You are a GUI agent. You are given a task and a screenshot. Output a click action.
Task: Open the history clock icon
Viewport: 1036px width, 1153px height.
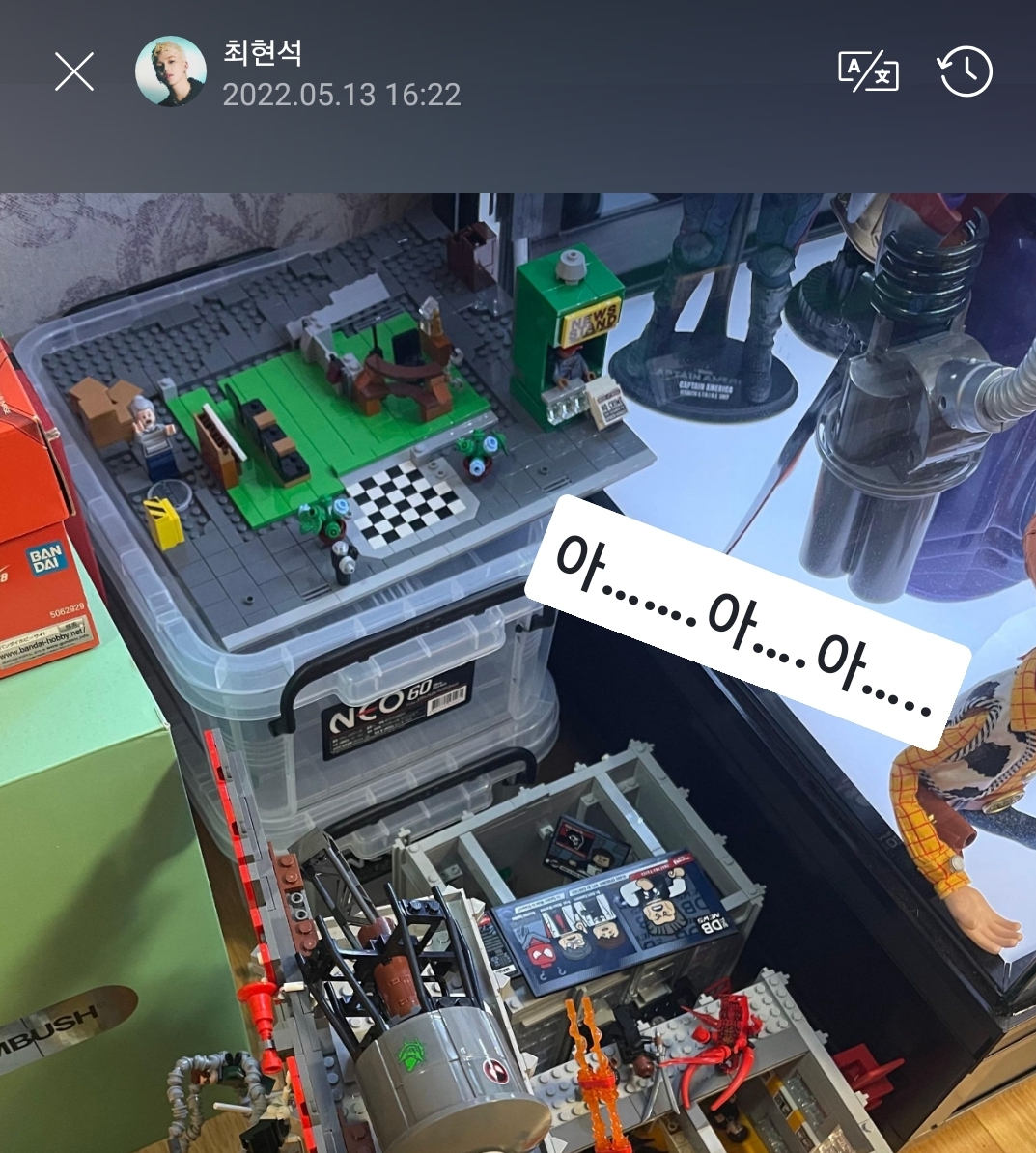pos(966,71)
